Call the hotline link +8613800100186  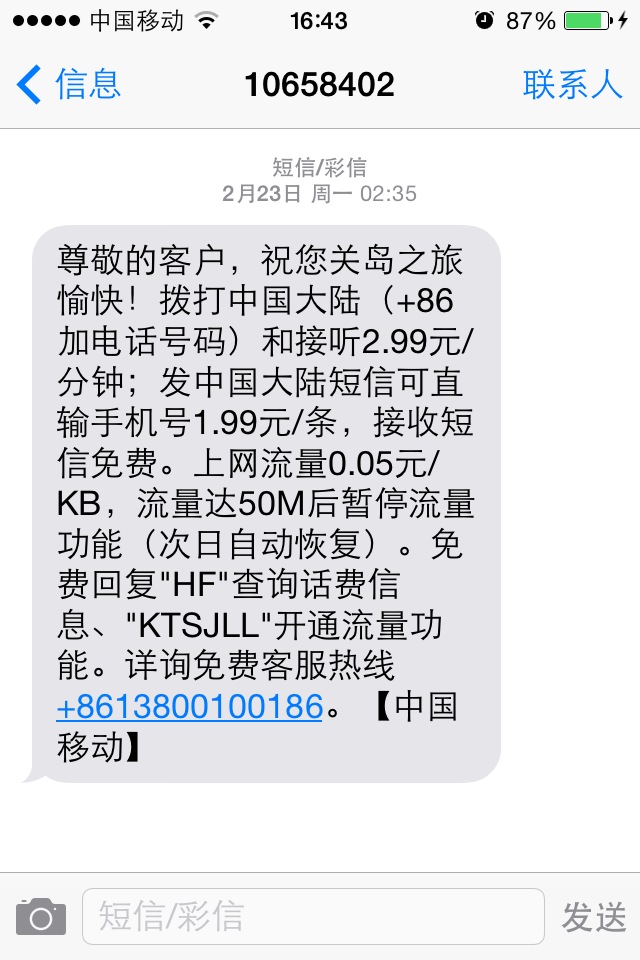[x=189, y=706]
